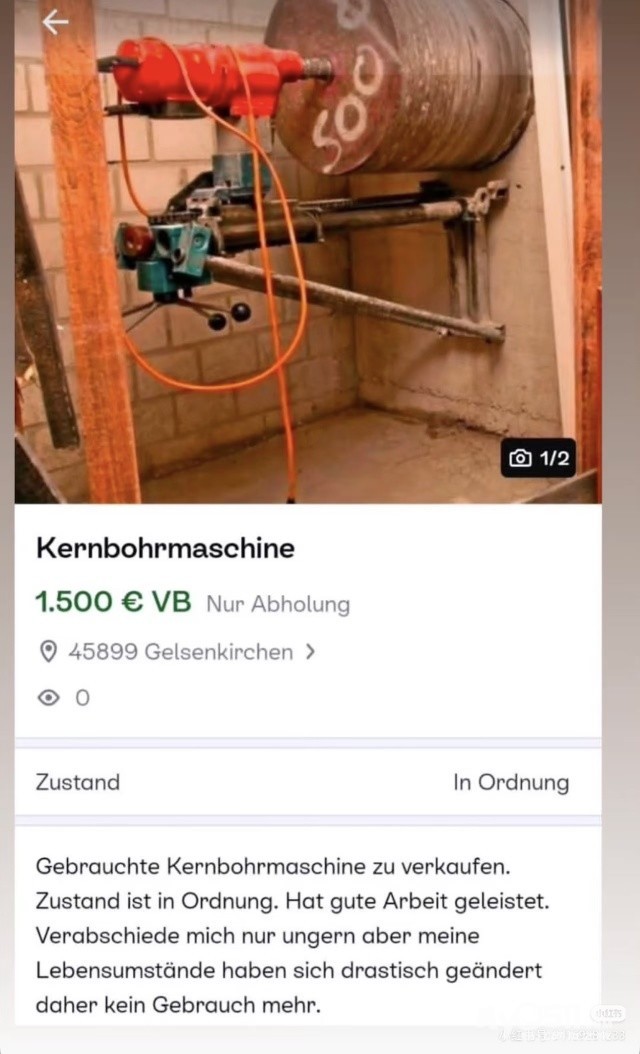This screenshot has height=1054, width=640.
Task: Go back using the arrow icon
Action: (x=55, y=21)
